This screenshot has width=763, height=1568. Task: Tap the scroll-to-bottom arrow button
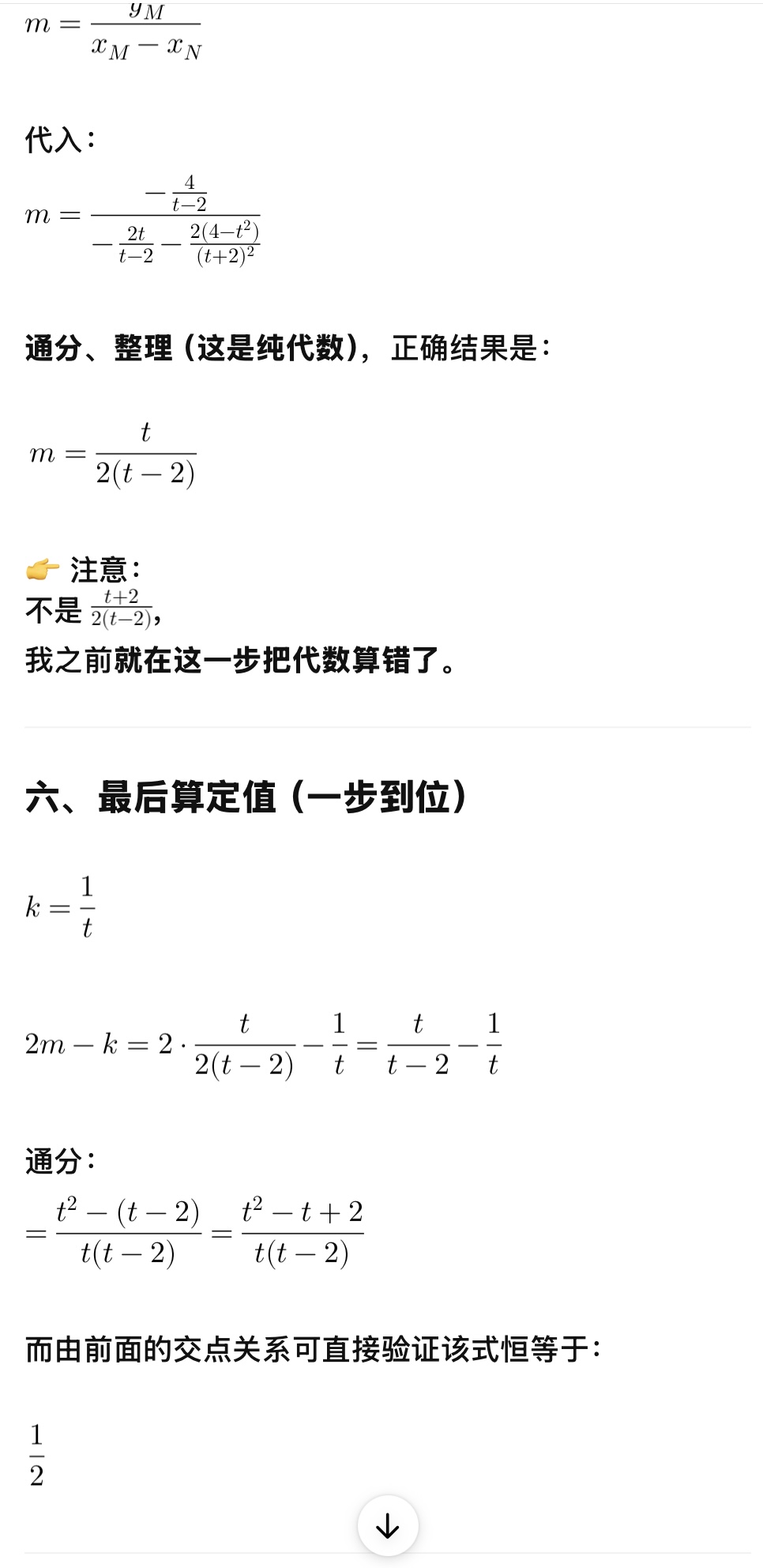pos(387,1525)
